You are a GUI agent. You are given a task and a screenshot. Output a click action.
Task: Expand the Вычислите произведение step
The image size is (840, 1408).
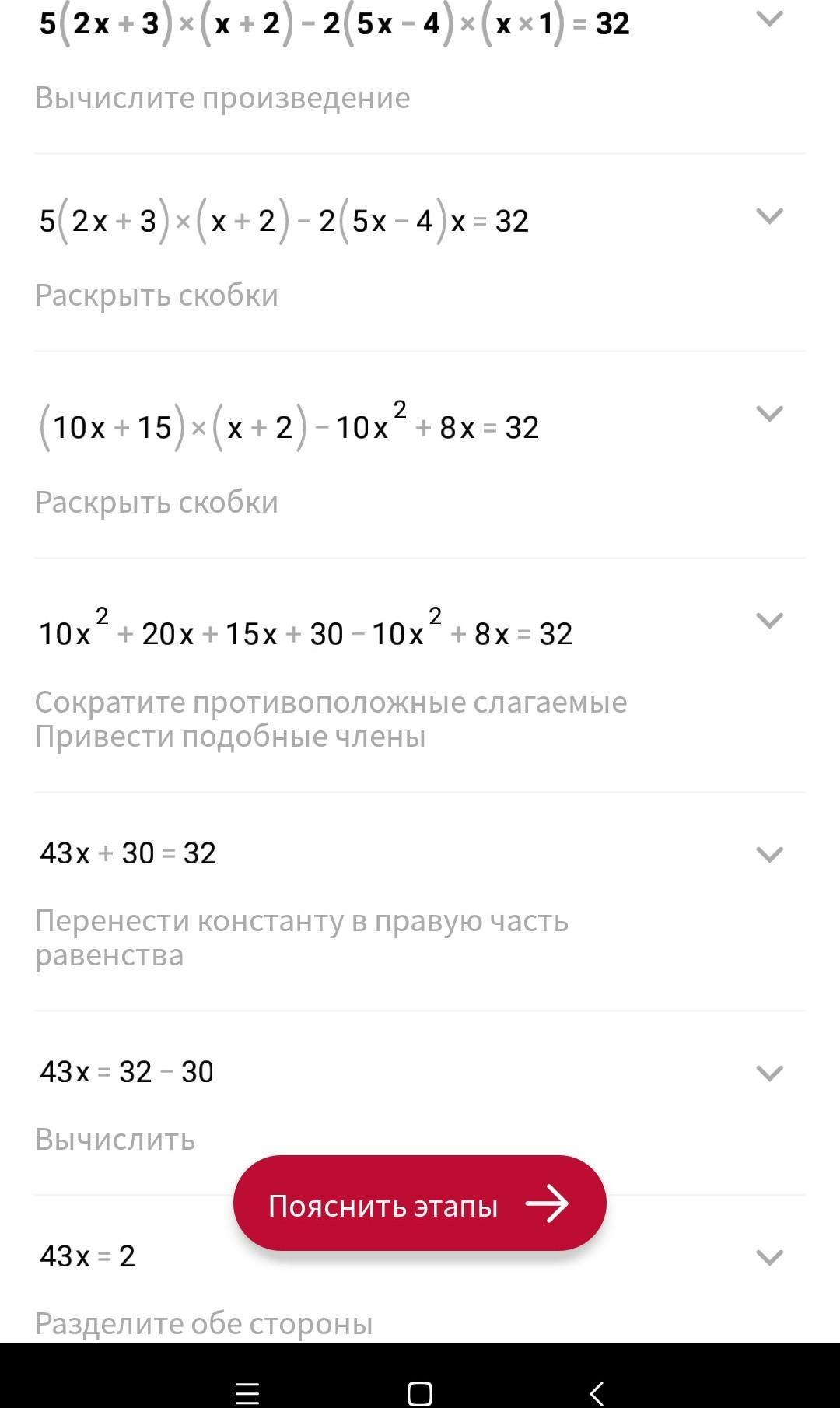768,19
